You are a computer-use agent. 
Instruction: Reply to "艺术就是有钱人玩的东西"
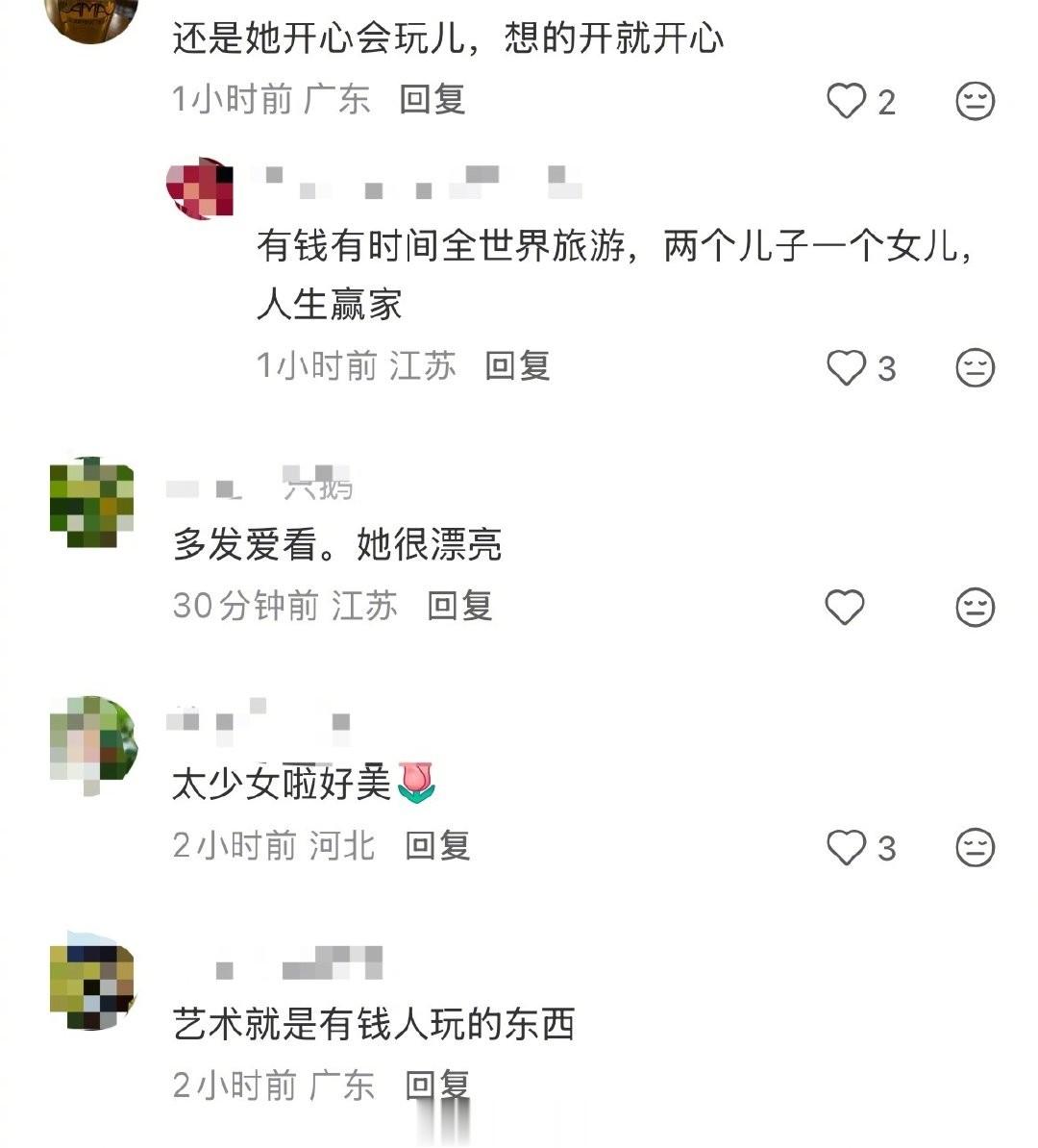coord(438,1086)
